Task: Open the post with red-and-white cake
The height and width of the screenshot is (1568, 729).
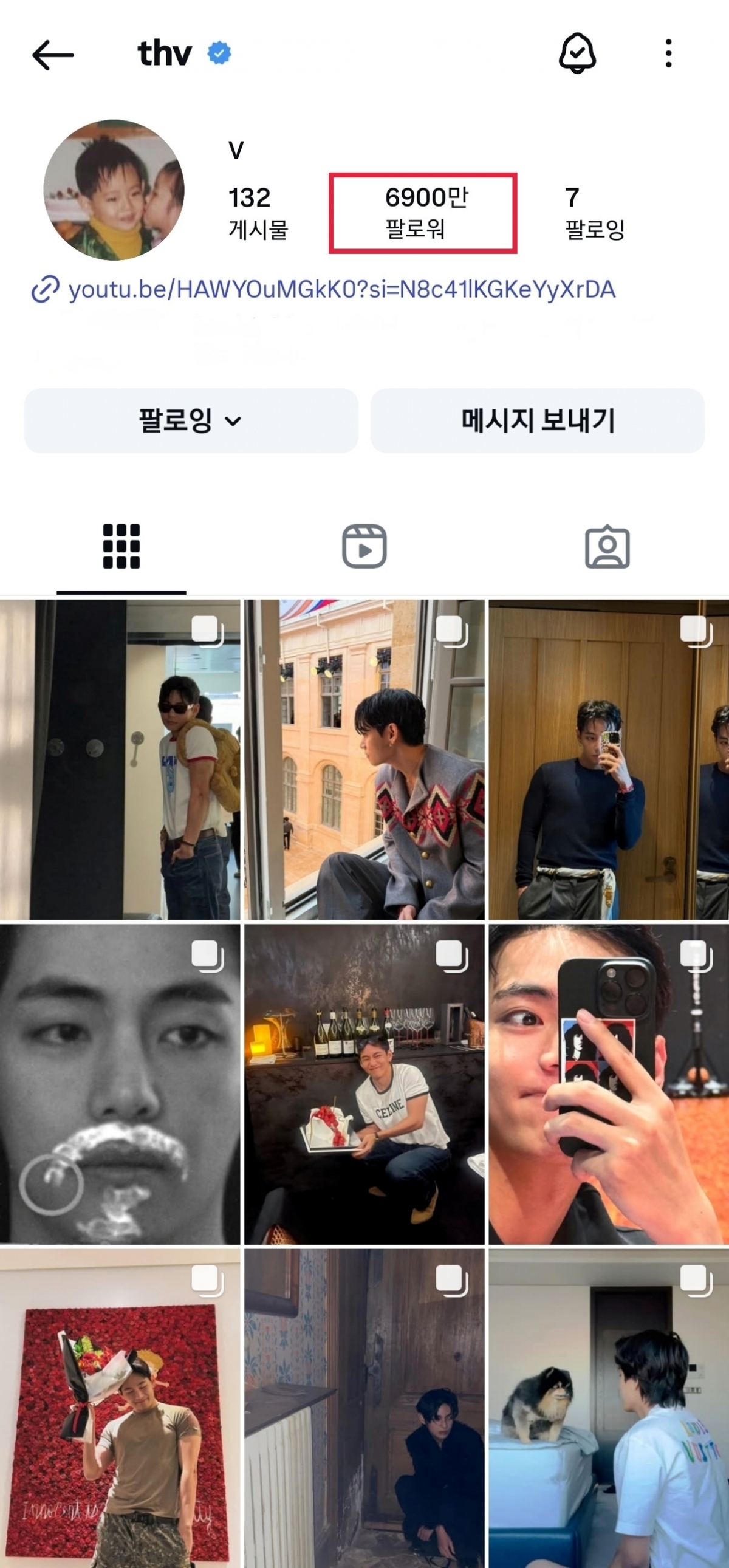Action: (x=364, y=1084)
